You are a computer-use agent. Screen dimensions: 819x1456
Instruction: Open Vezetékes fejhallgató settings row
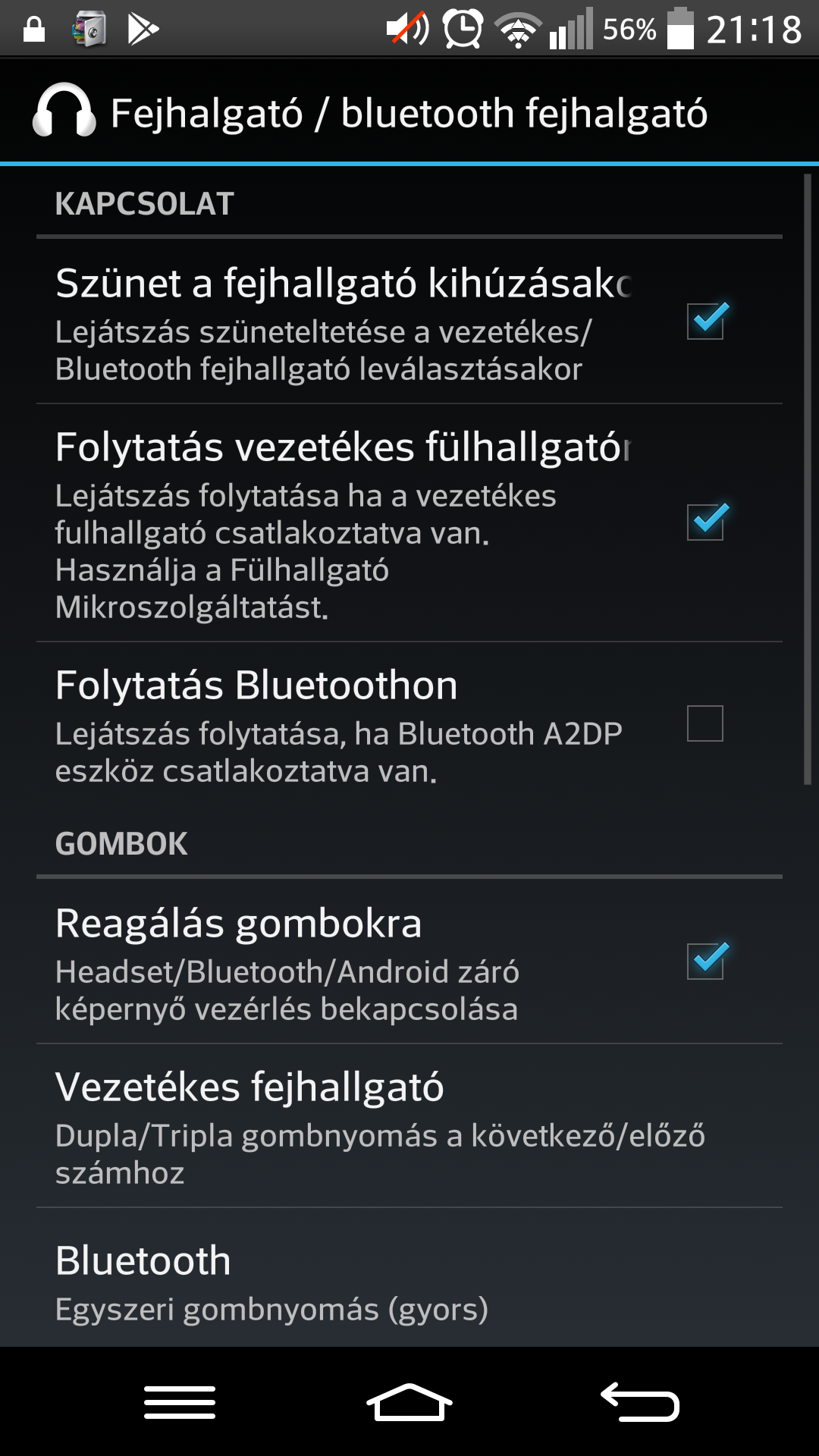pos(409,1126)
